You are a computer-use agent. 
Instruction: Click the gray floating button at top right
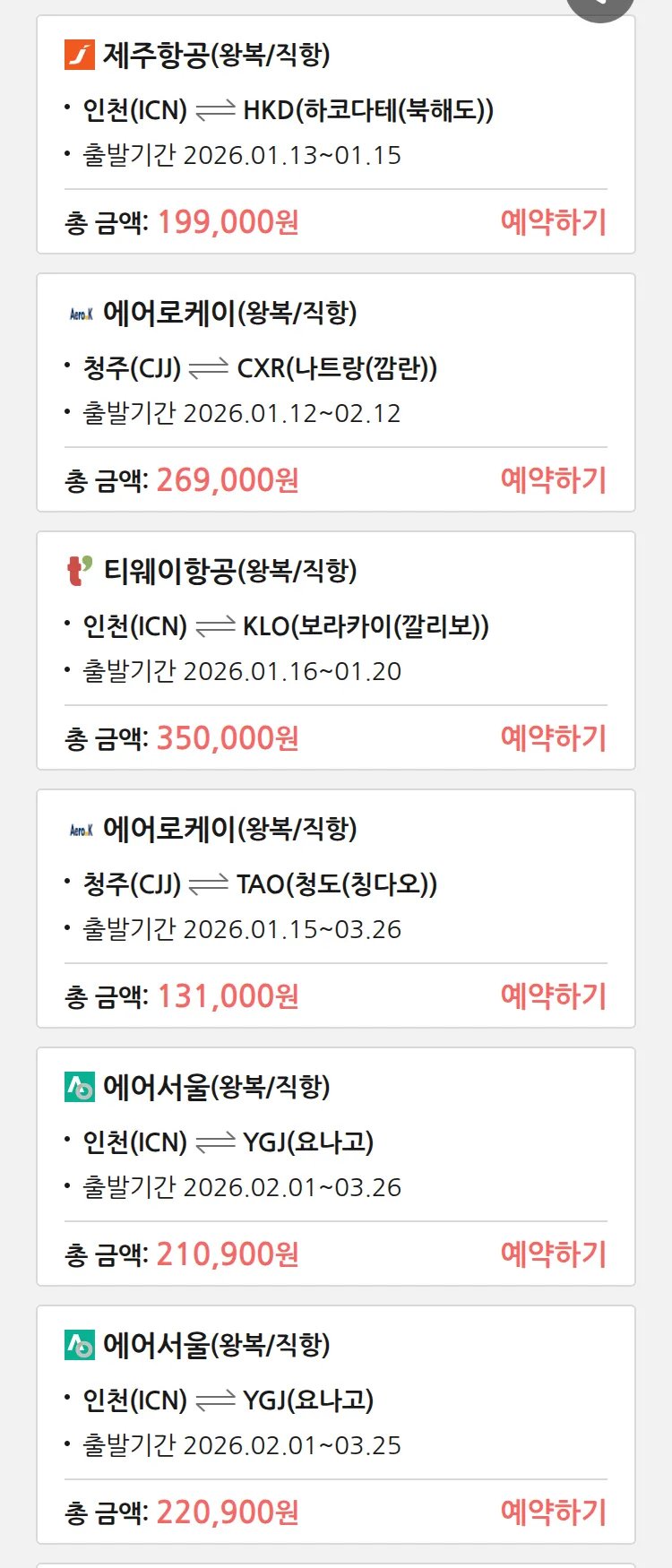(599, 4)
